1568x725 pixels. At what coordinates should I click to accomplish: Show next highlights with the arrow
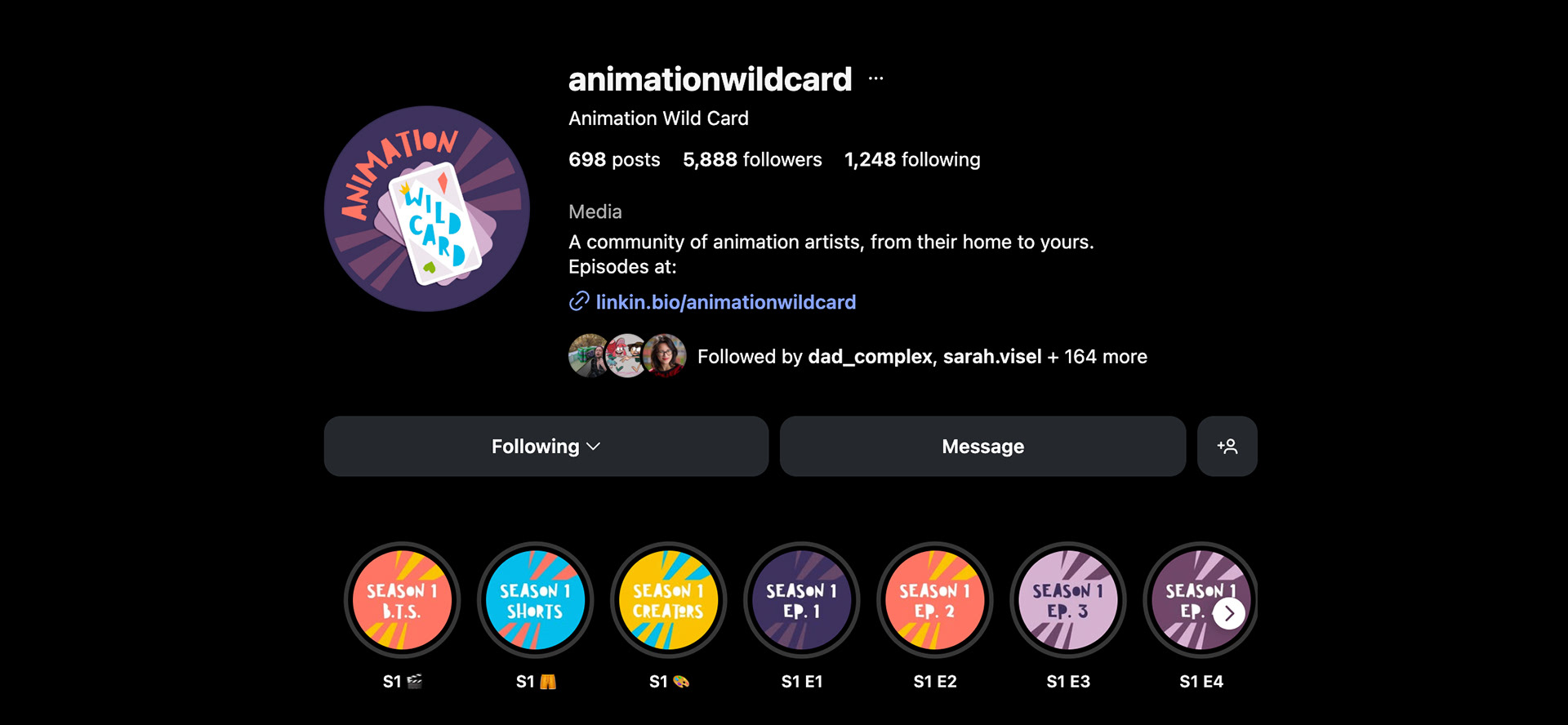tap(1228, 613)
